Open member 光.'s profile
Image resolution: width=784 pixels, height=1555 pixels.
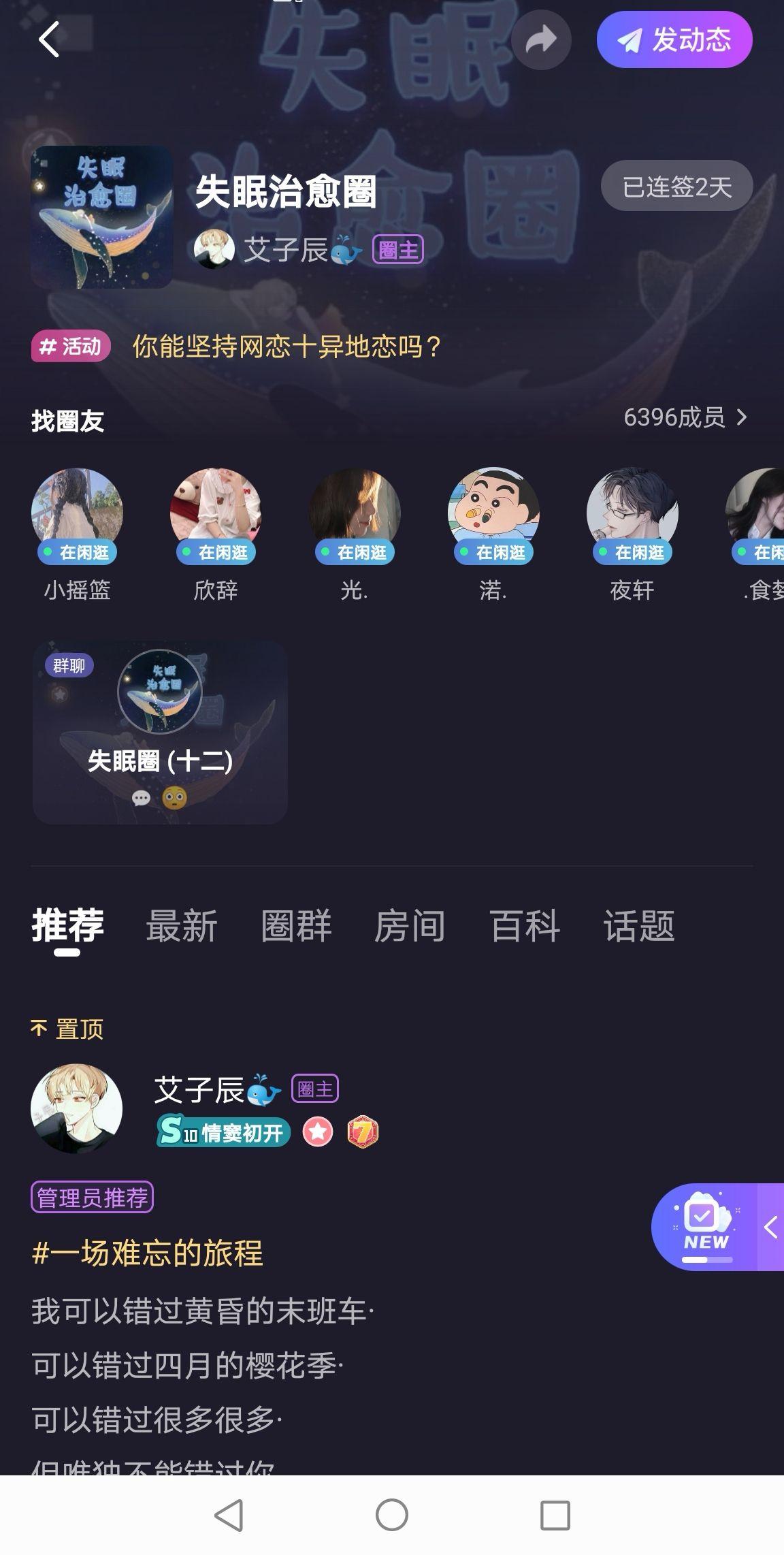coord(355,513)
